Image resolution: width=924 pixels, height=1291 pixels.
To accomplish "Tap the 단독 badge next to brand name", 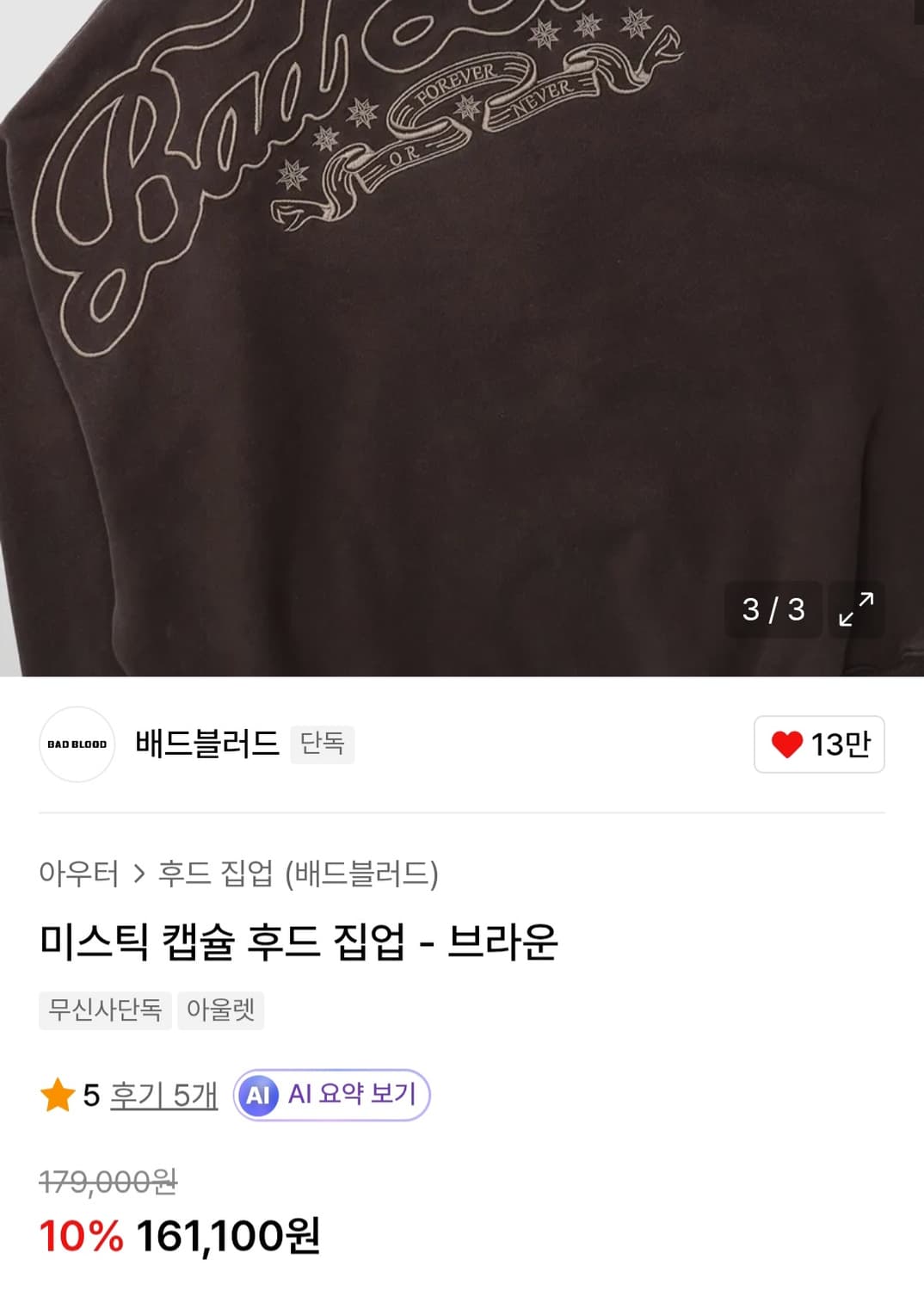I will tap(323, 745).
